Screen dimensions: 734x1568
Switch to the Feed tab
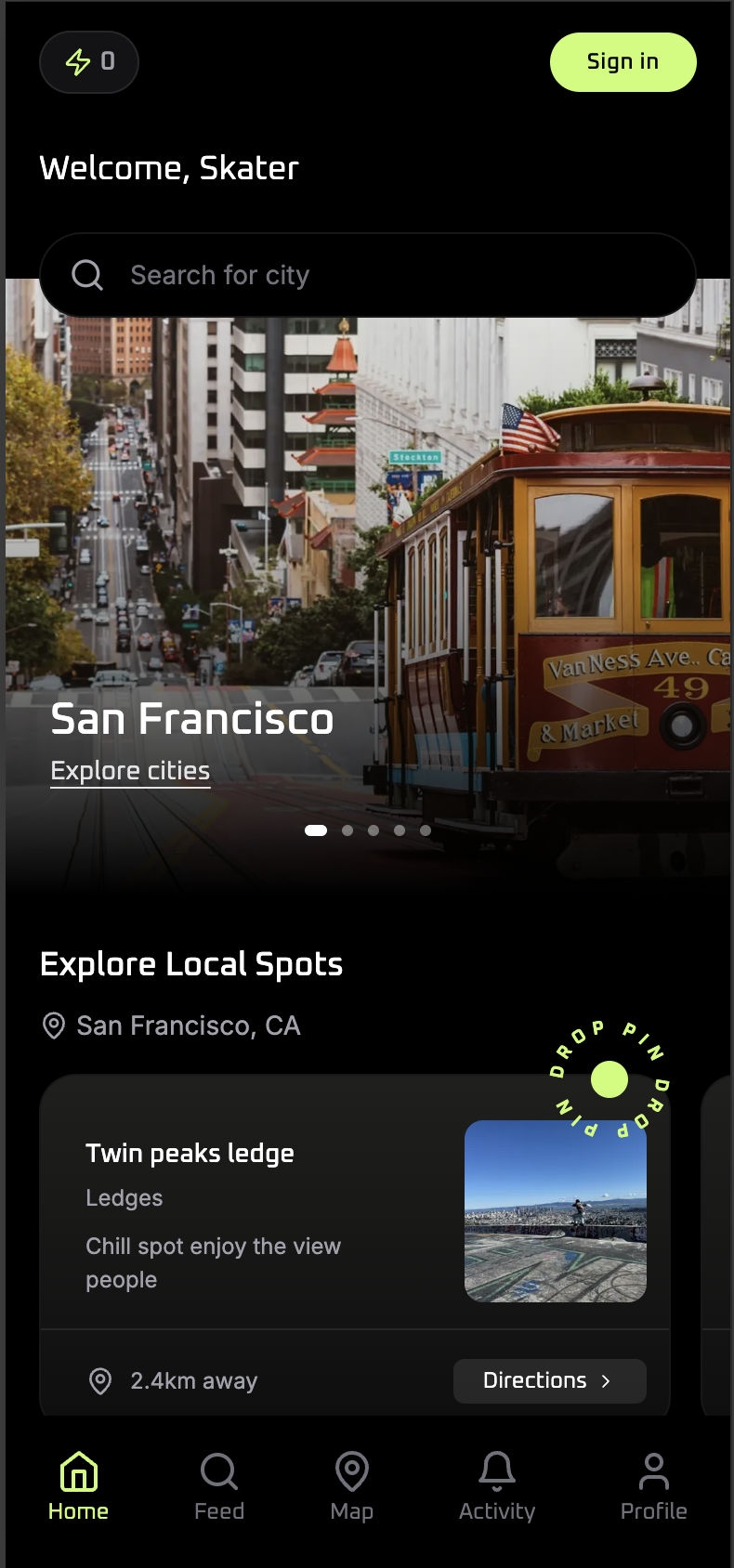(219, 1486)
